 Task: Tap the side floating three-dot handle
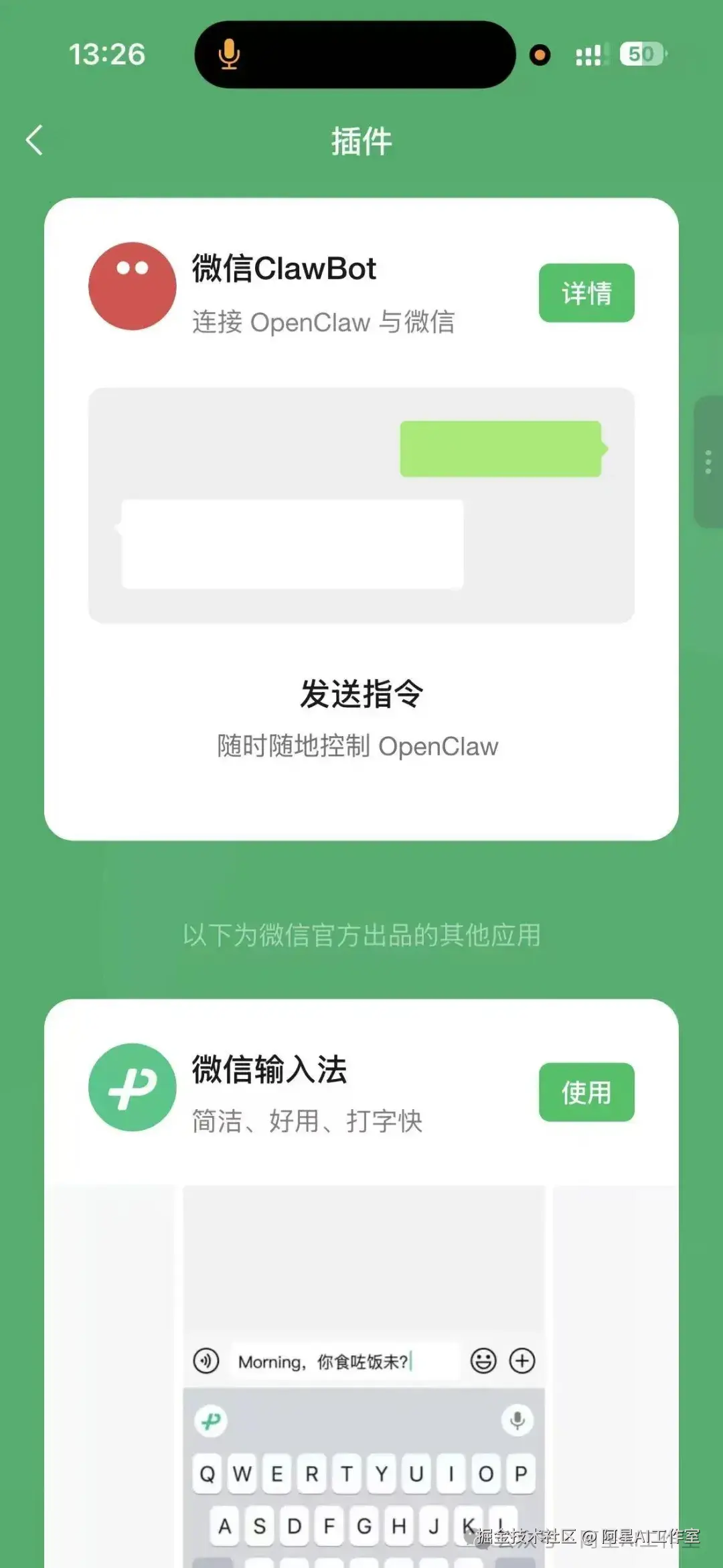708,462
